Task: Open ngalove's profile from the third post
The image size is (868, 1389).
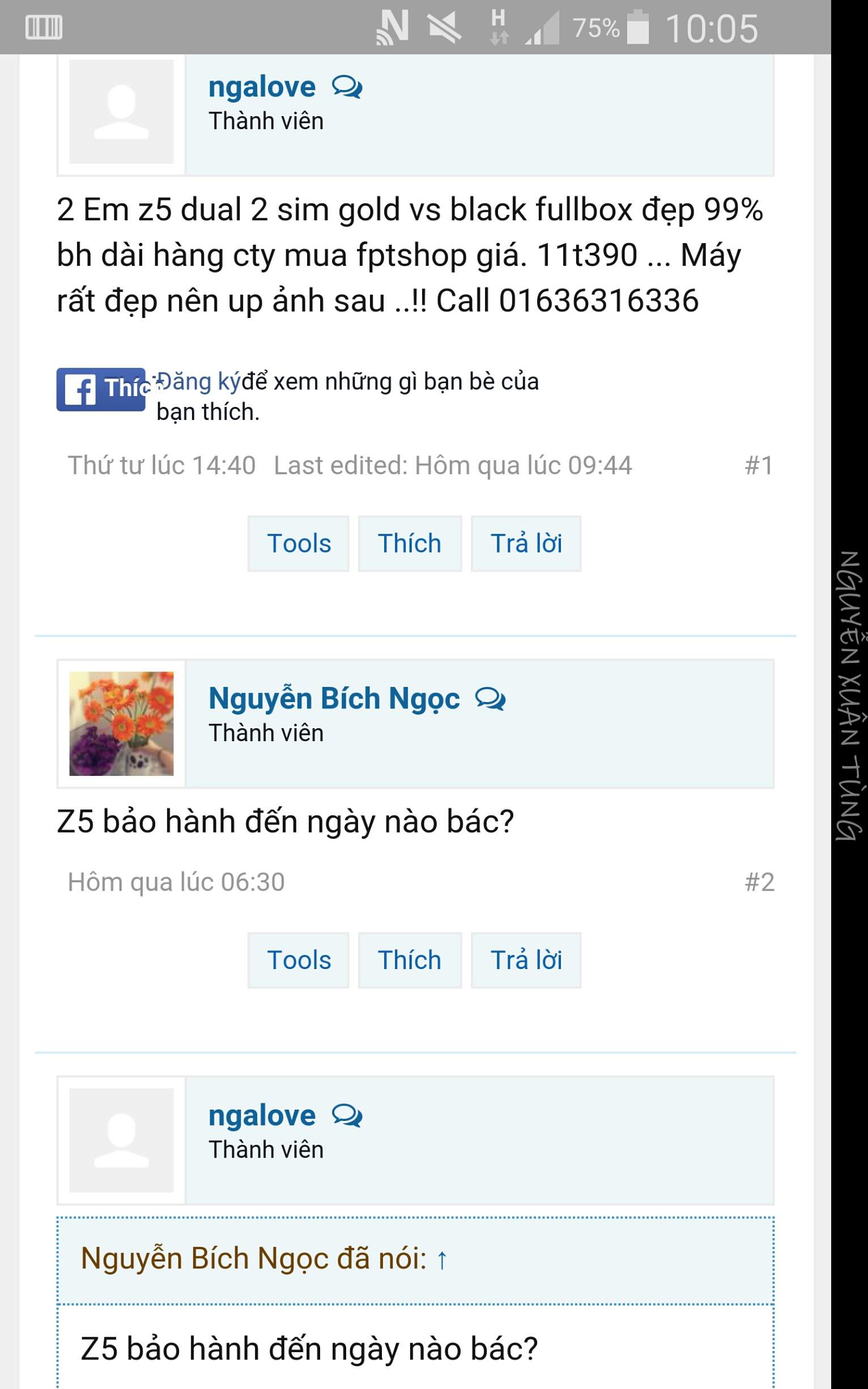Action: tap(262, 1116)
